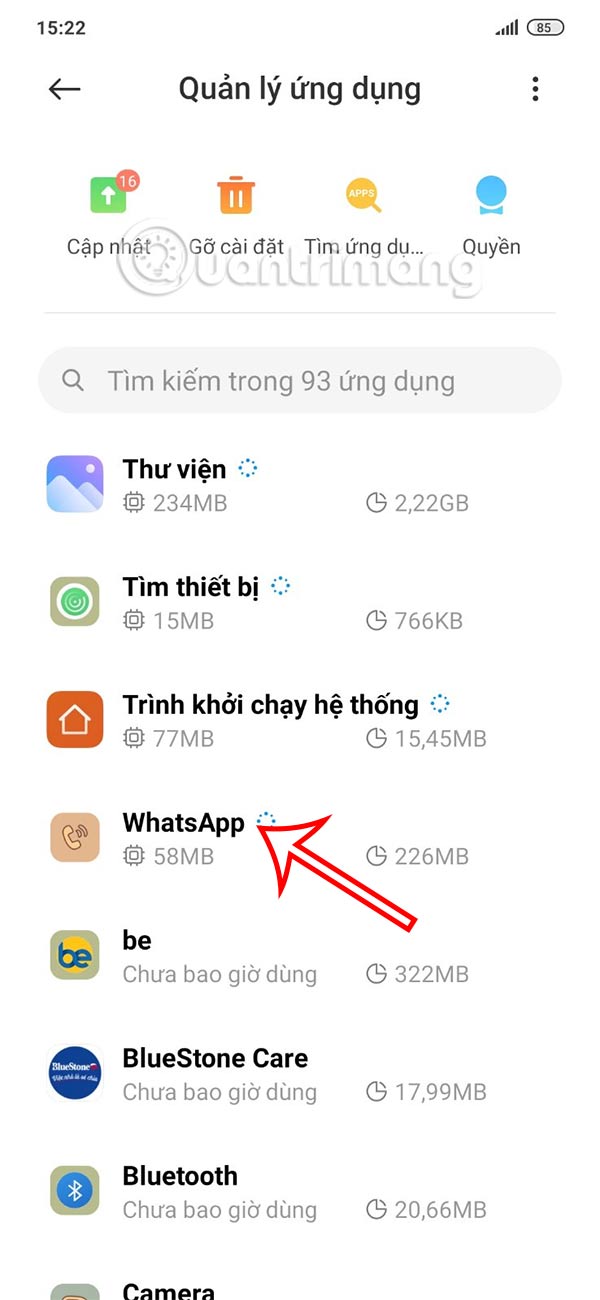The image size is (600, 1300).
Task: Open Thư viện app details
Action: click(300, 484)
